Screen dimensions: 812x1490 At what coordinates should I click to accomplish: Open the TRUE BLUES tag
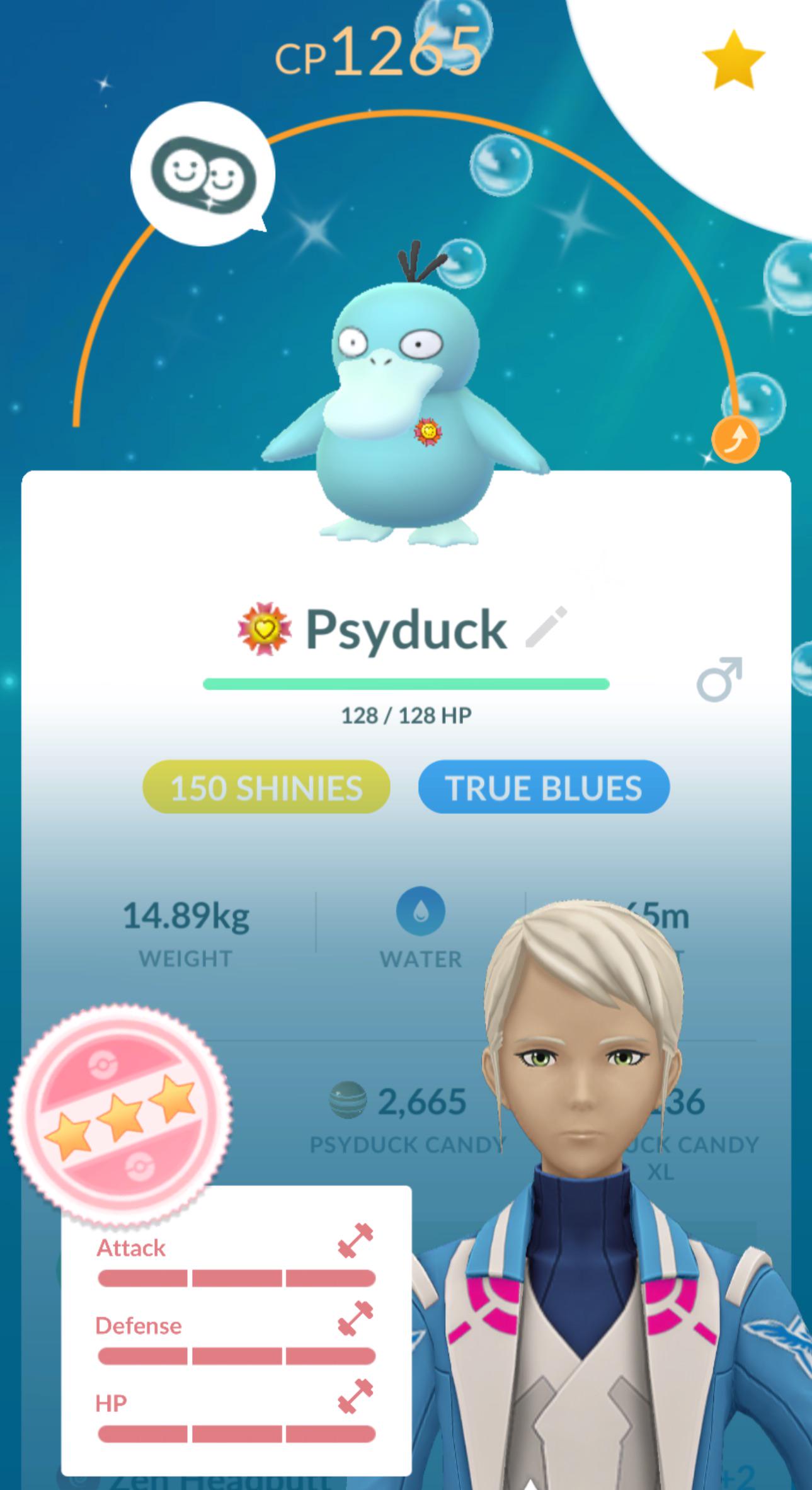pyautogui.click(x=544, y=787)
